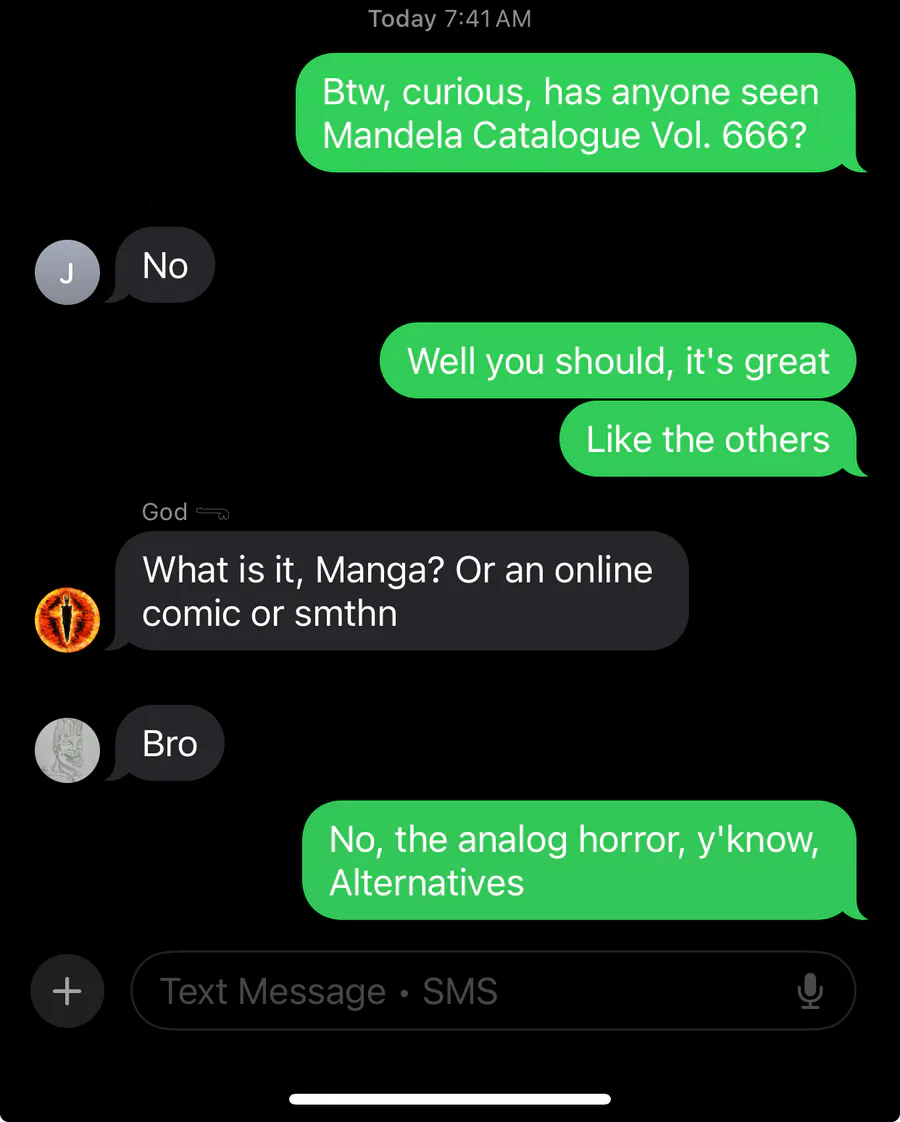Start dictation with the microphone icon

tap(810, 991)
